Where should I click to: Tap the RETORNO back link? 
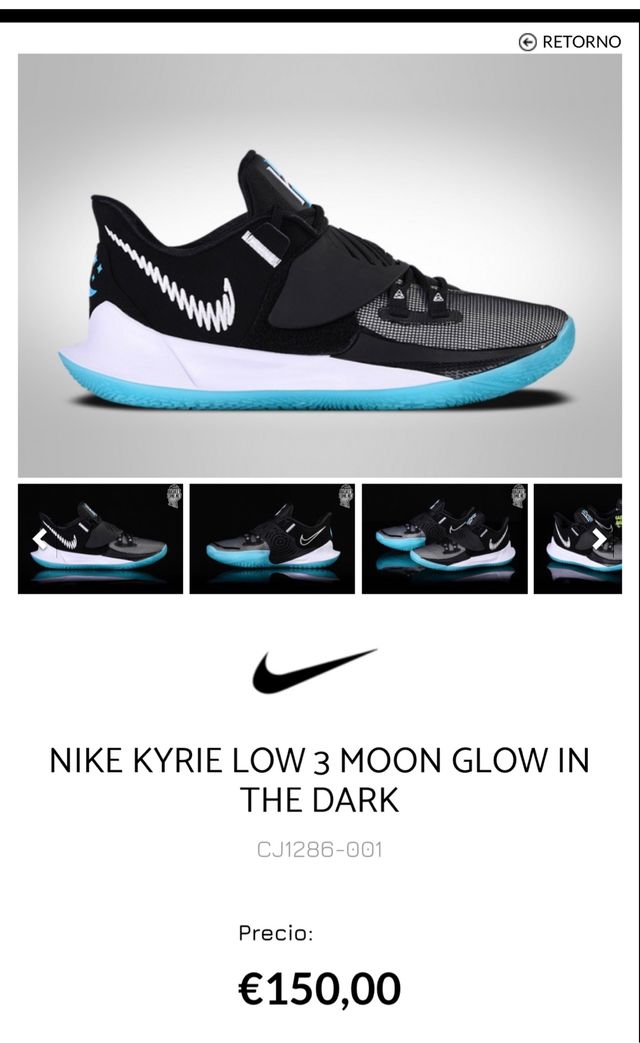click(571, 41)
